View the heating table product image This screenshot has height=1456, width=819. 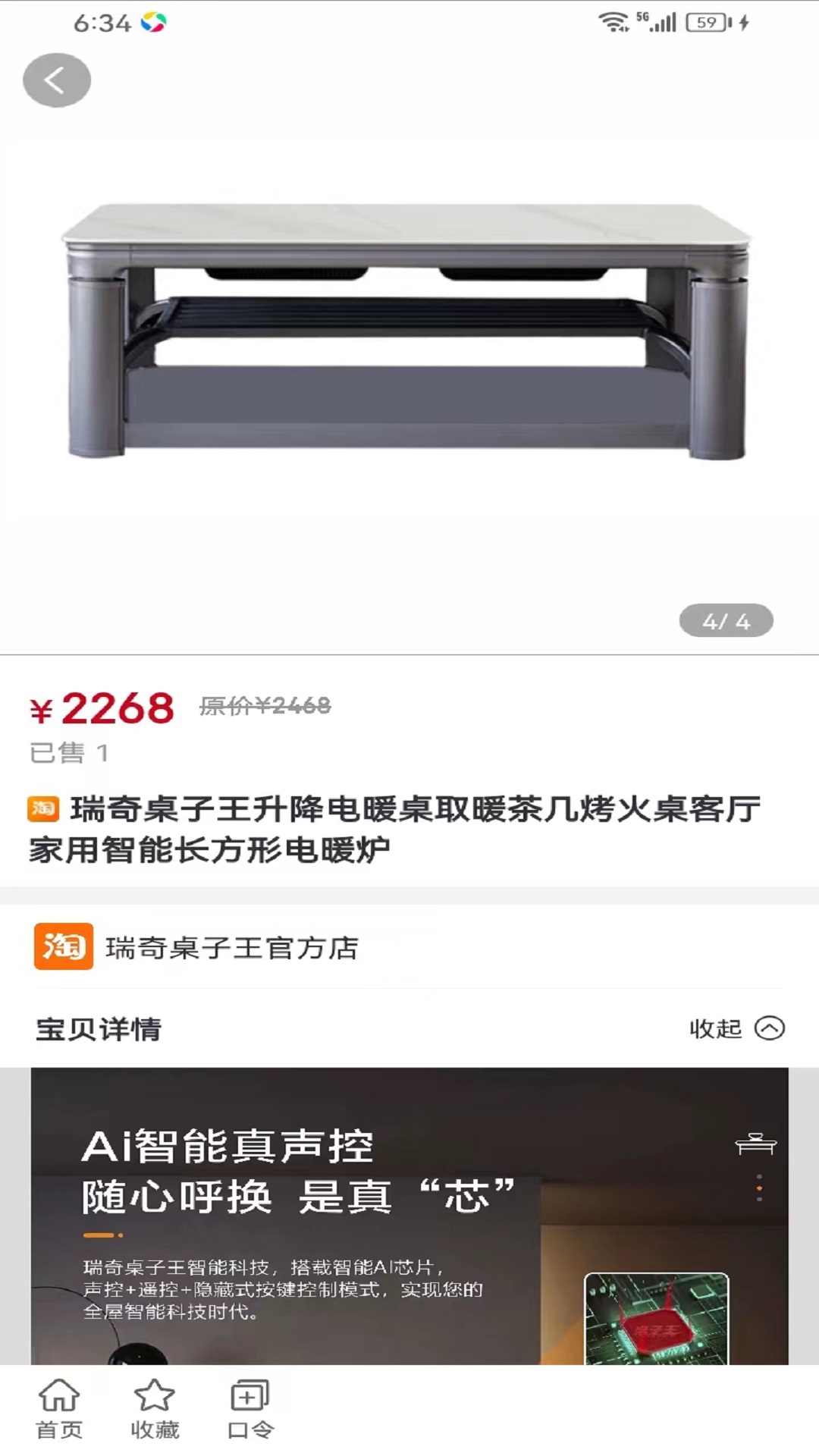[408, 332]
